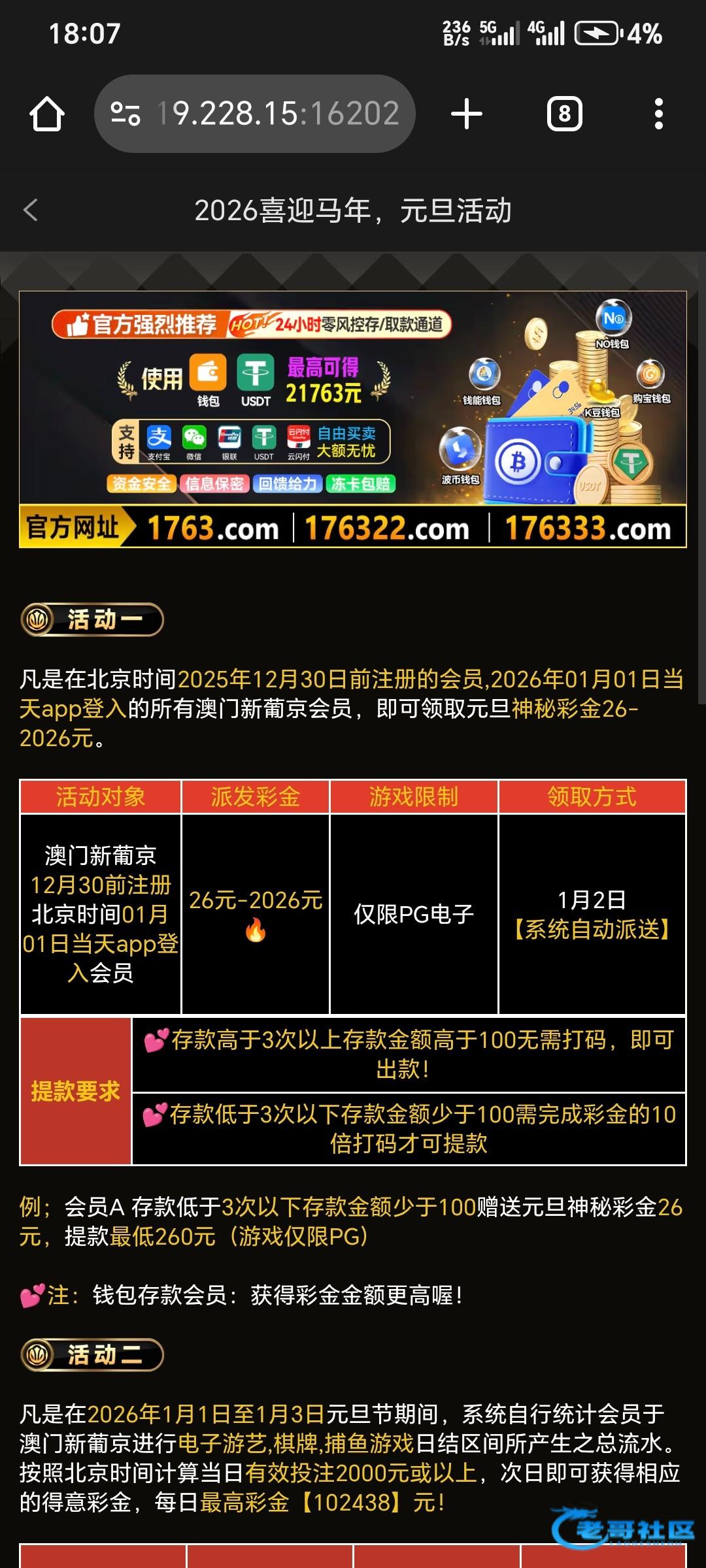Open the browser overflow menu

658,114
